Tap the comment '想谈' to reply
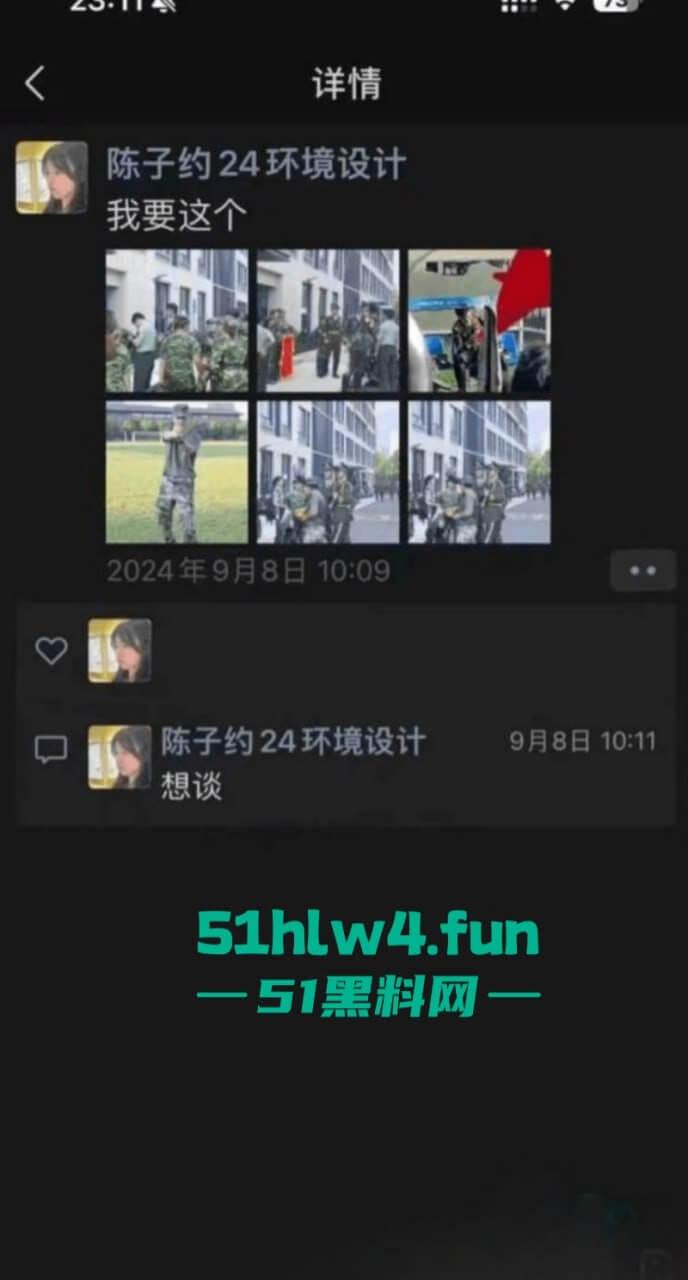This screenshot has width=688, height=1280. (192, 787)
